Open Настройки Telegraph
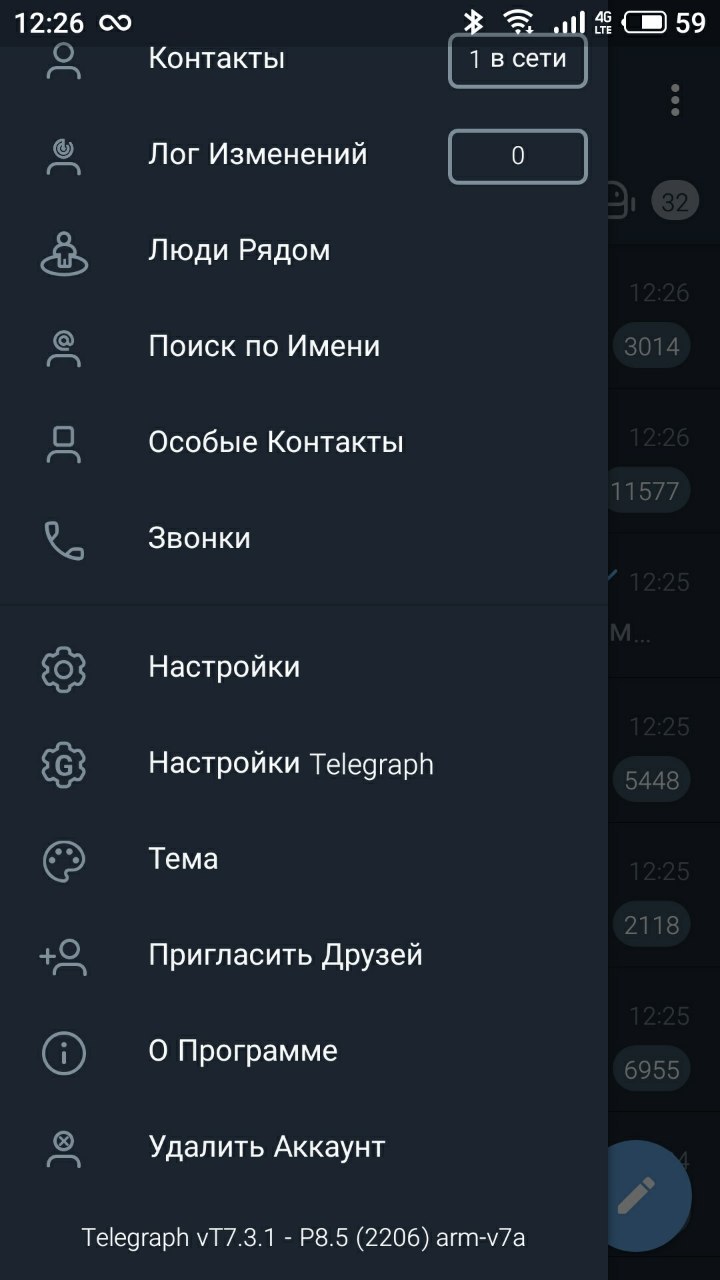 click(304, 763)
